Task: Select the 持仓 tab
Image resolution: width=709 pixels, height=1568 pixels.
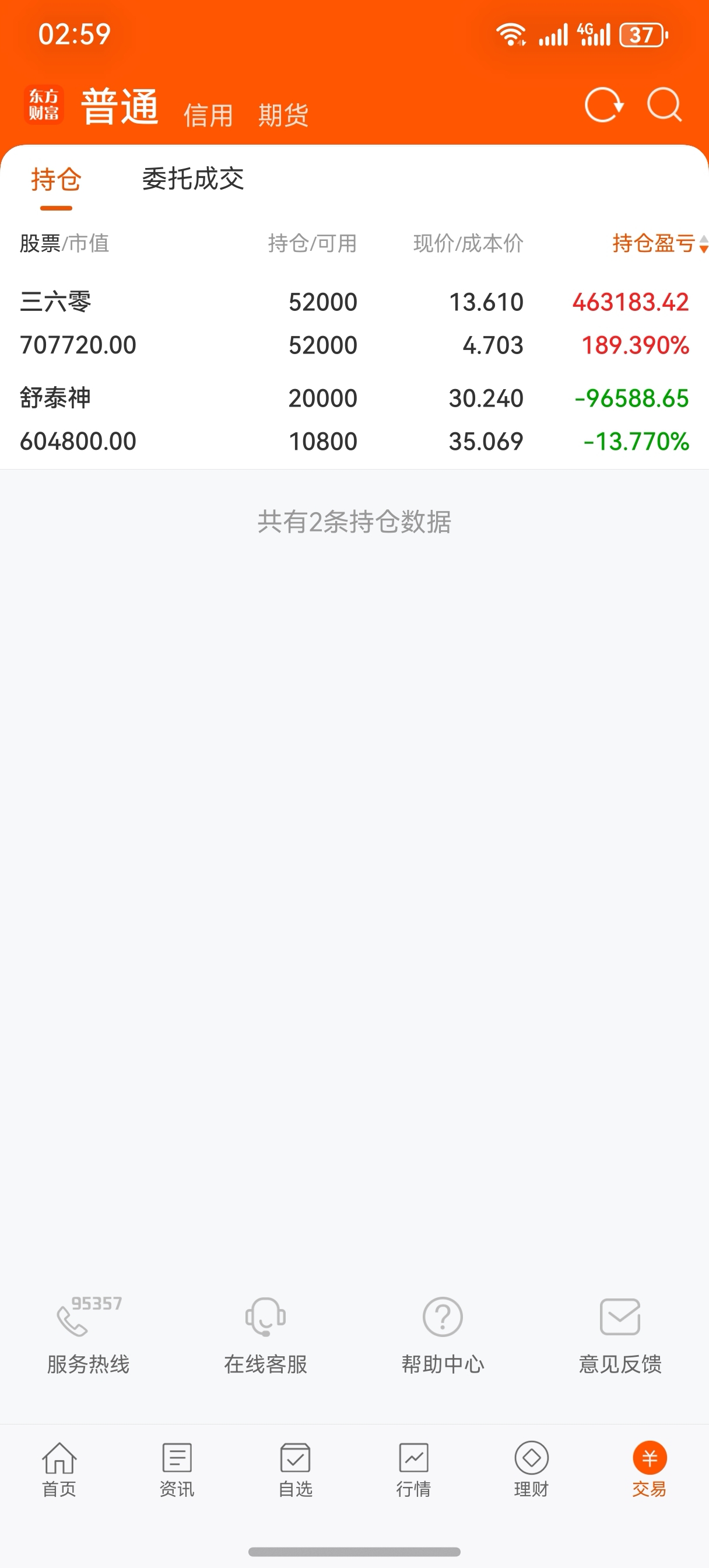Action: click(x=56, y=180)
